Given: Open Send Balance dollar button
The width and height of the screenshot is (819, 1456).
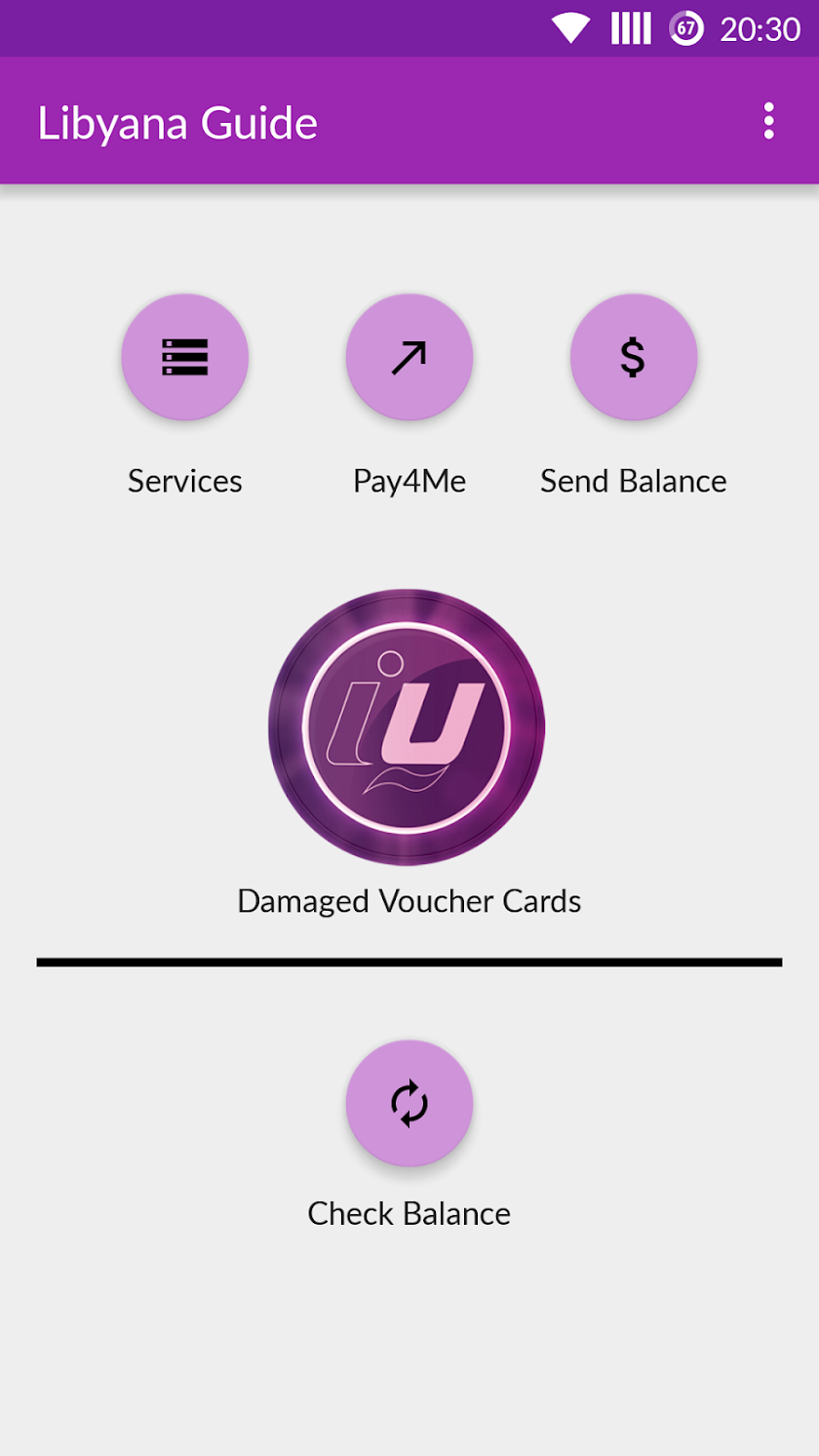Looking at the screenshot, I should [x=634, y=357].
